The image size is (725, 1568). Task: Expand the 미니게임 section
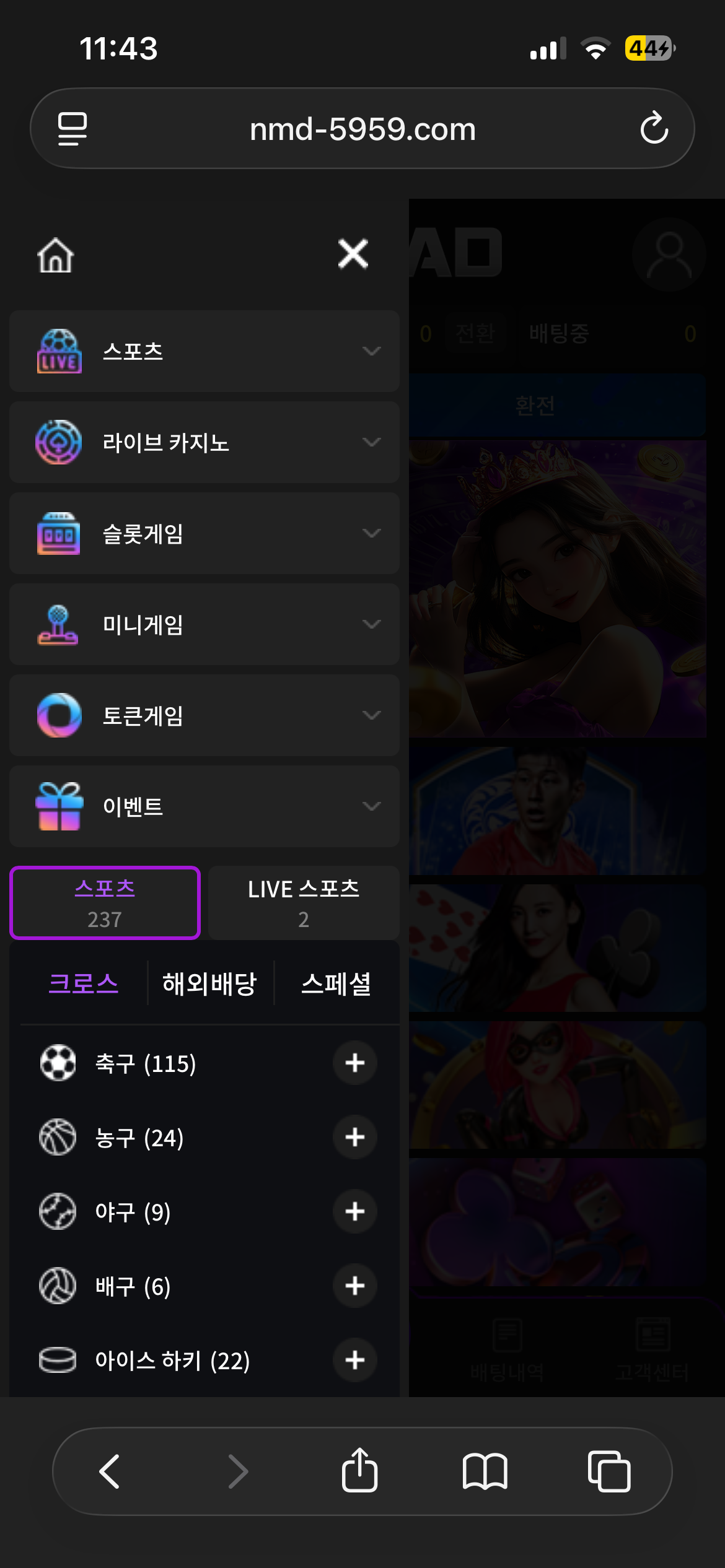[x=204, y=624]
